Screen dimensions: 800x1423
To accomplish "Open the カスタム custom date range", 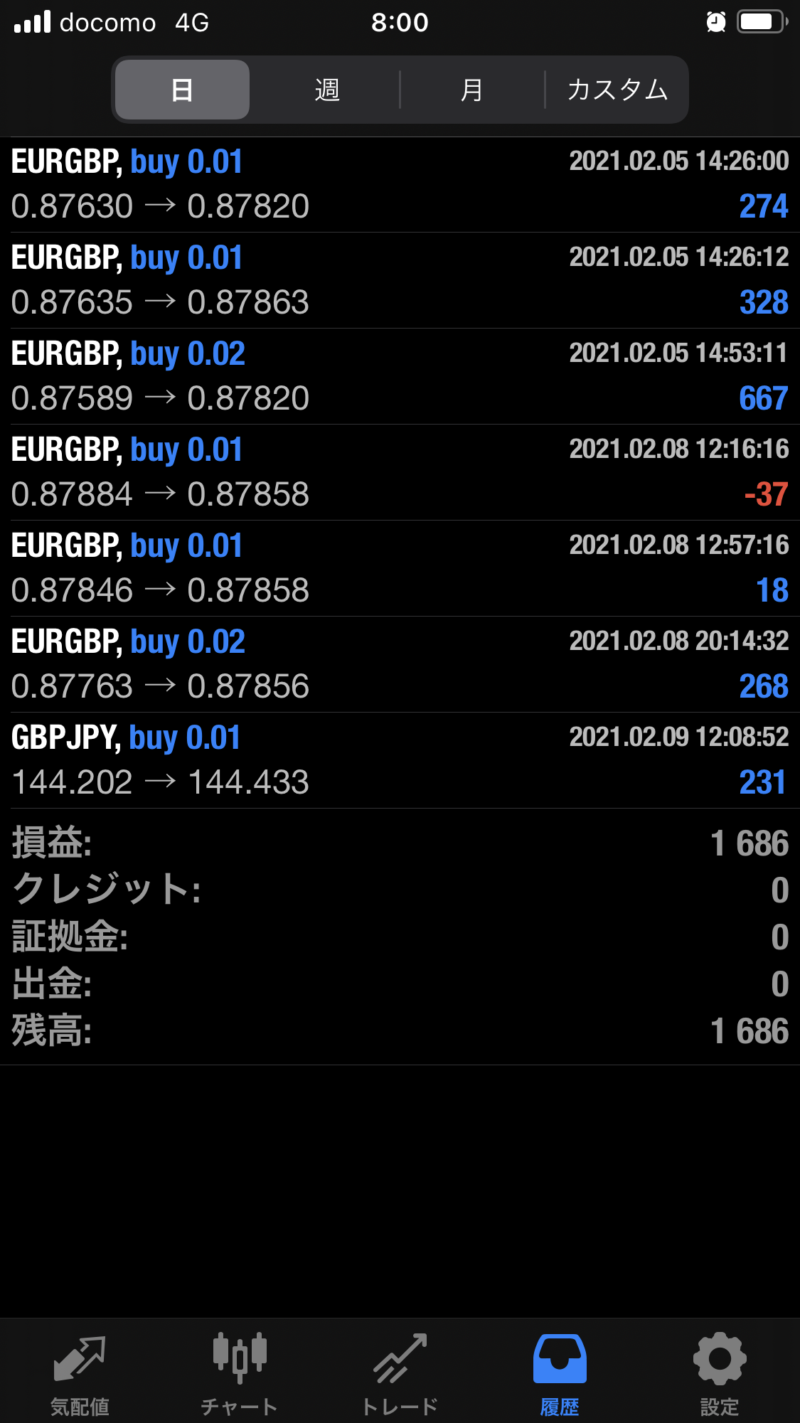I will tap(617, 90).
